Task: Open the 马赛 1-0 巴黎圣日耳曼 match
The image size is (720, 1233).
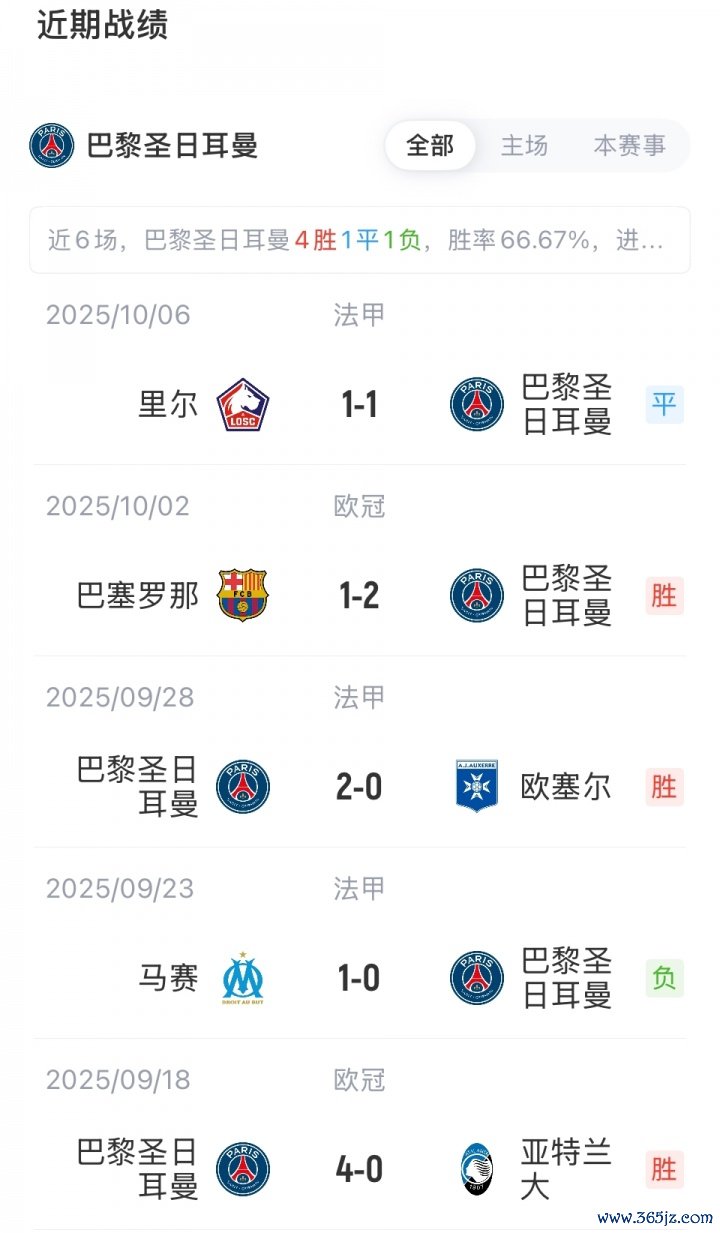Action: (x=360, y=978)
